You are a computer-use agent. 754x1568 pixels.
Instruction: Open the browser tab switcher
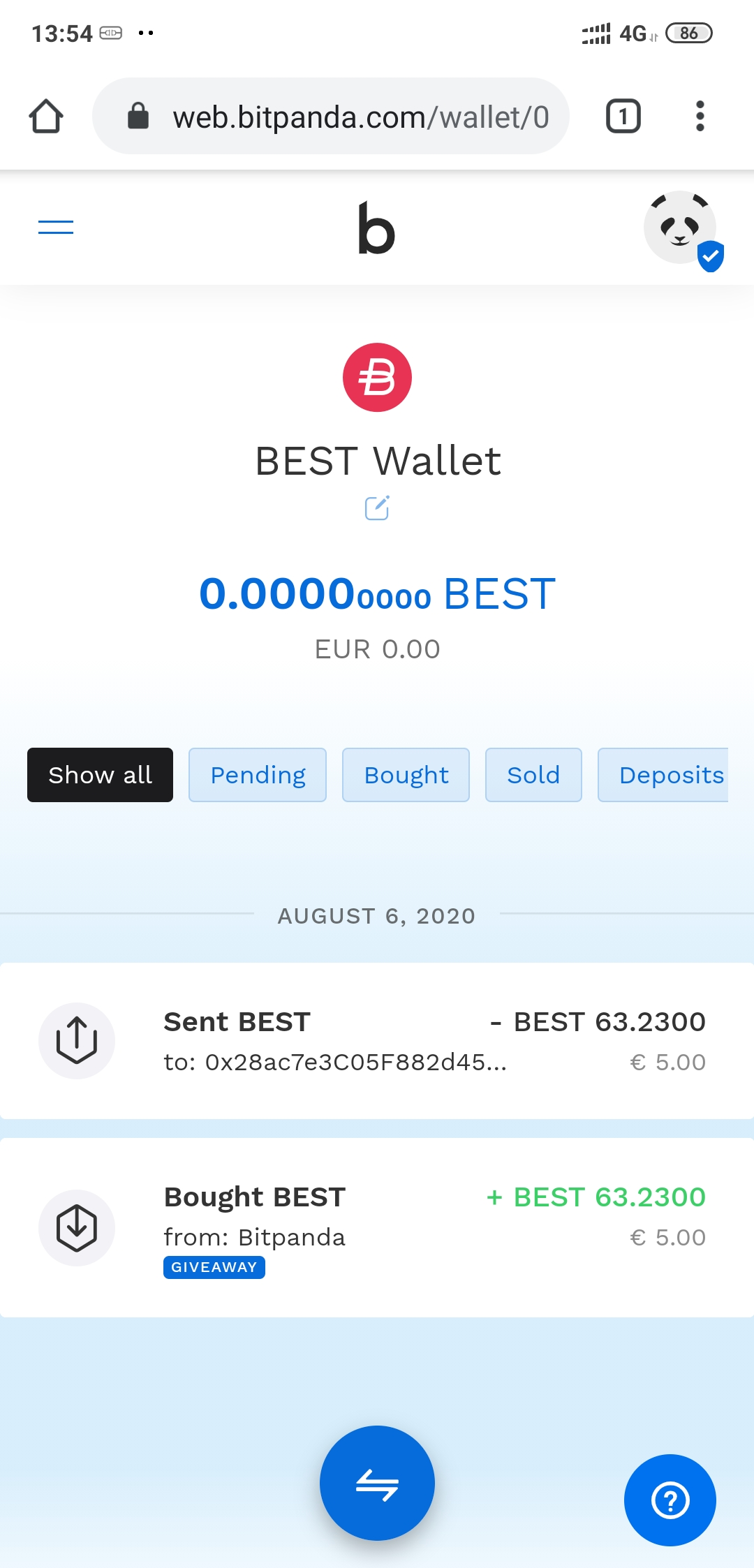coord(623,116)
